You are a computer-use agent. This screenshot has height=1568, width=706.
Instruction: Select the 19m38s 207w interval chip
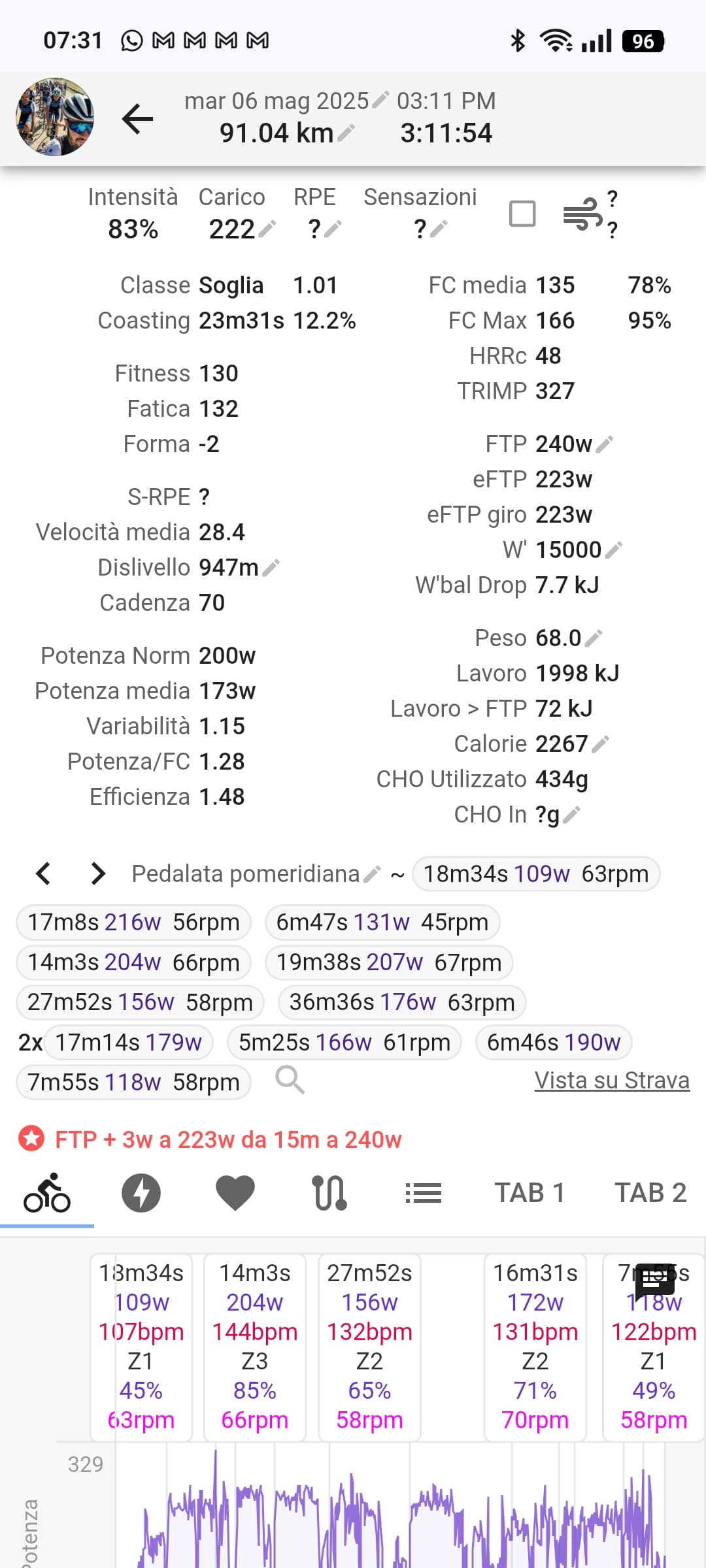pyautogui.click(x=389, y=962)
